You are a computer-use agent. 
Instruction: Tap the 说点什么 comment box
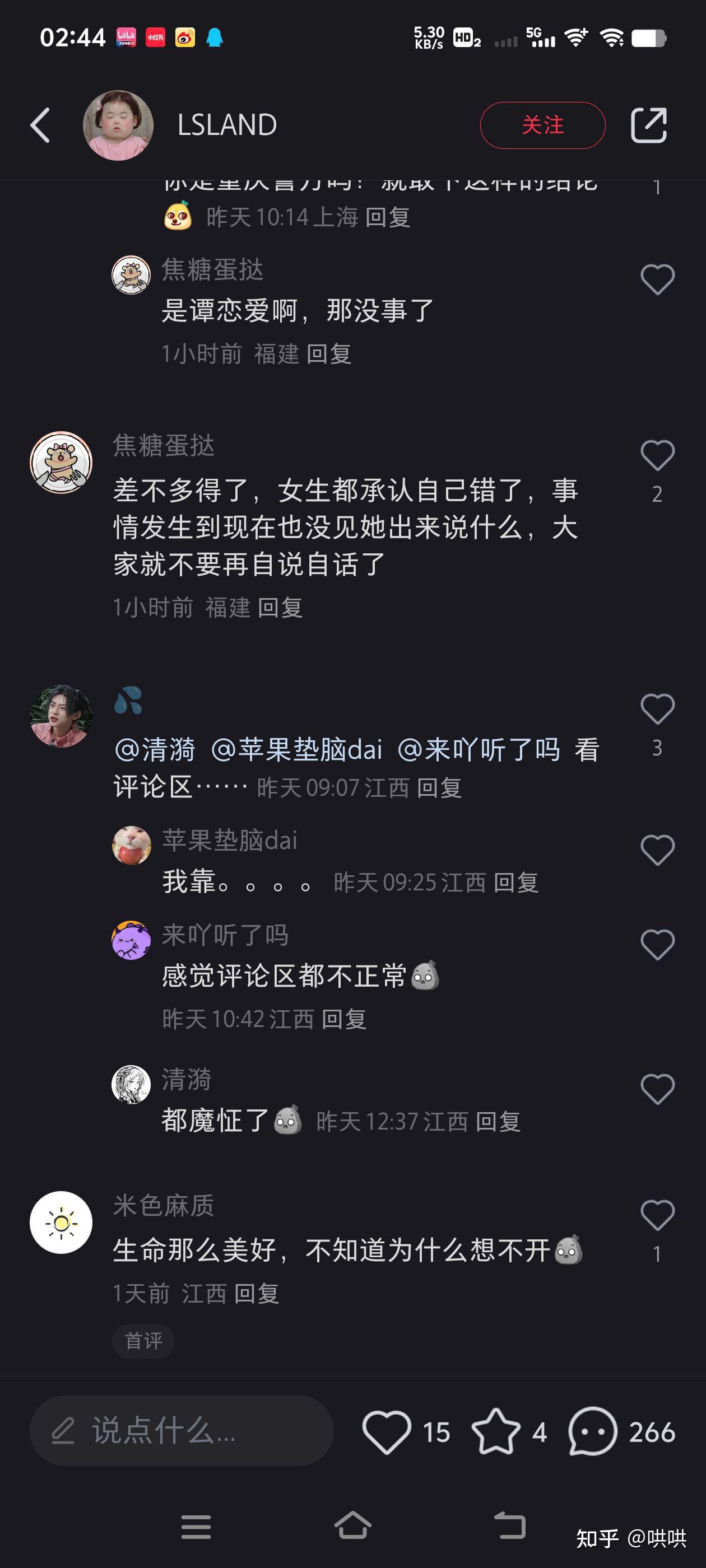pyautogui.click(x=182, y=1430)
